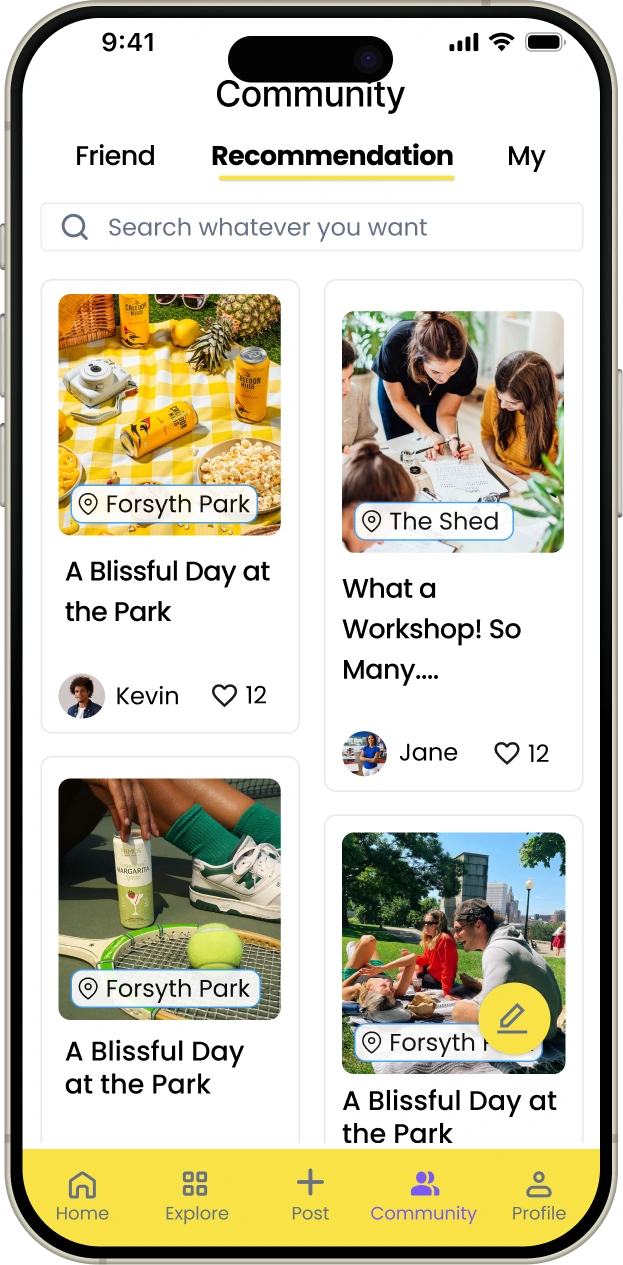This screenshot has width=623, height=1265.
Task: Switch to the Friend tab
Action: tap(115, 156)
